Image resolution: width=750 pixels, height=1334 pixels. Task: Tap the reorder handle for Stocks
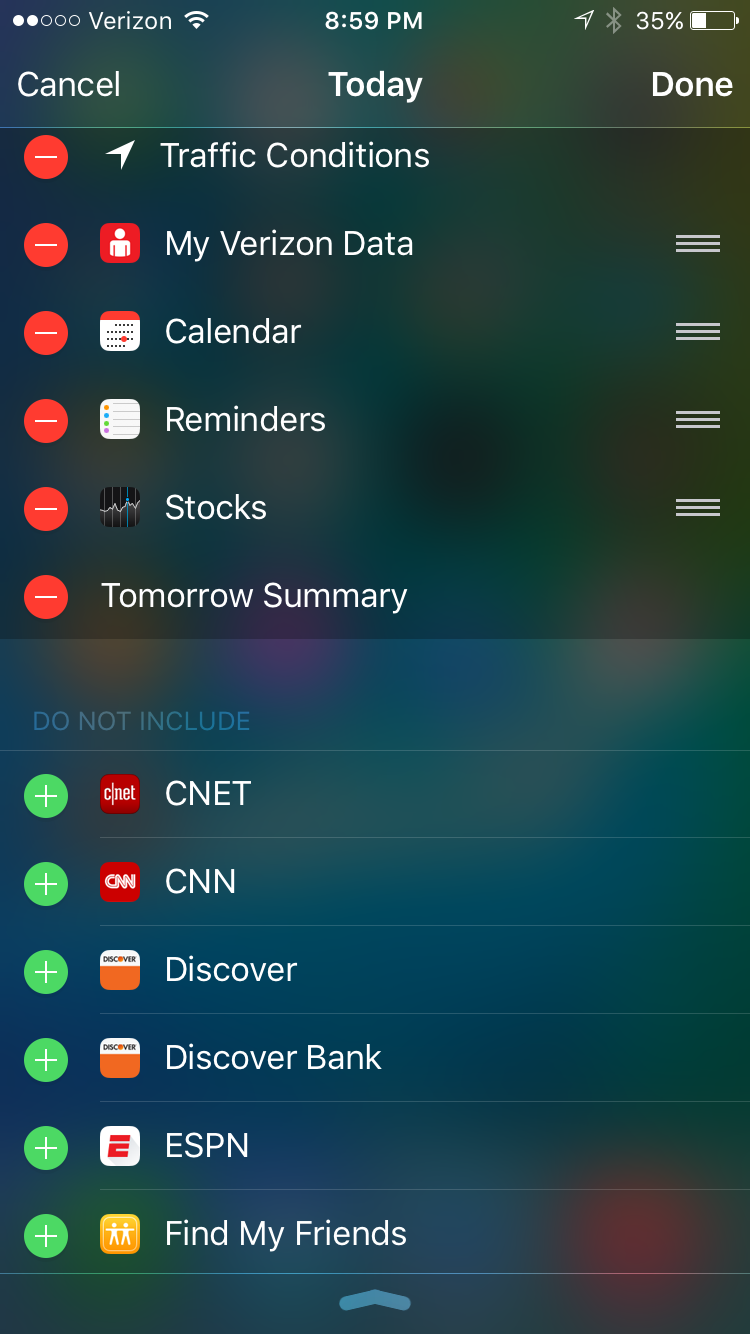pos(697,508)
